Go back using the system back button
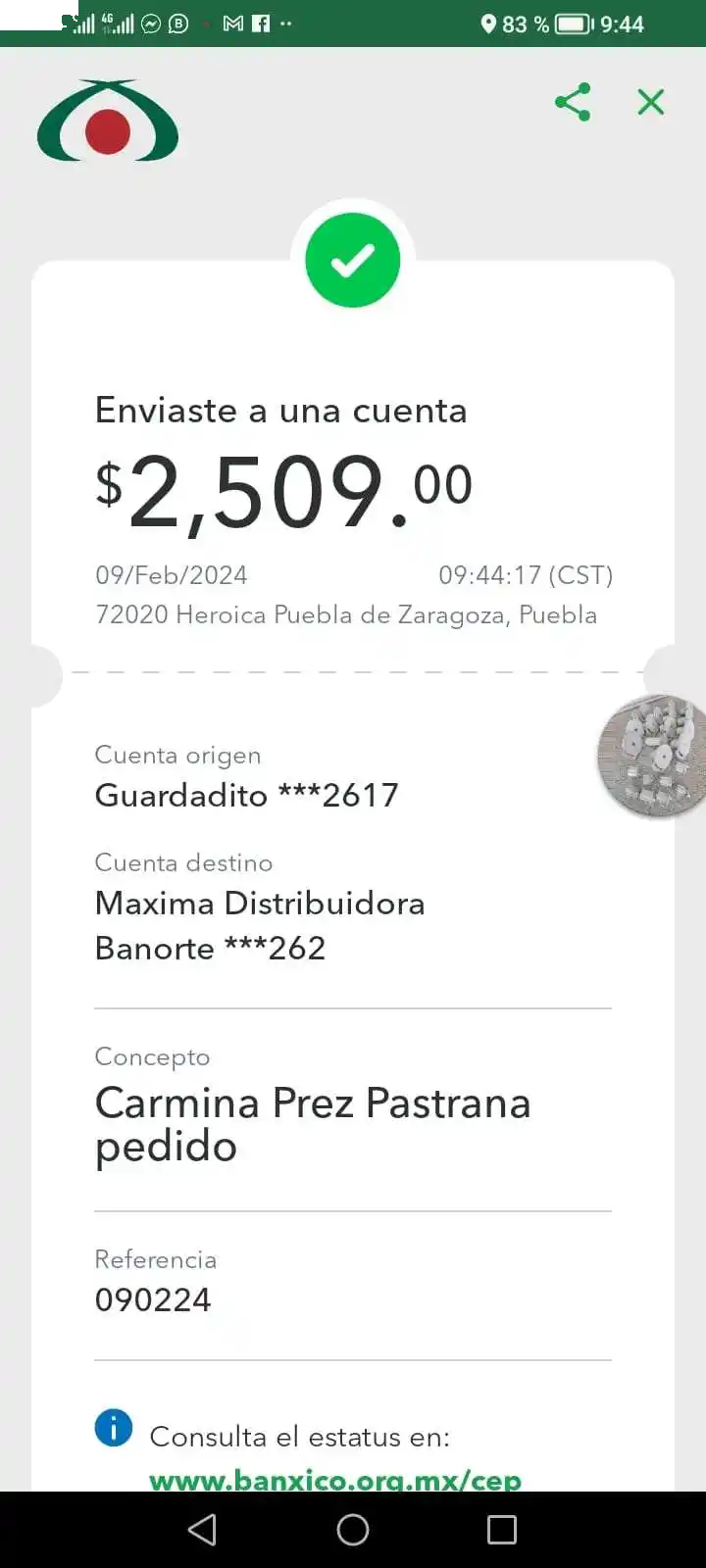 tap(202, 1530)
